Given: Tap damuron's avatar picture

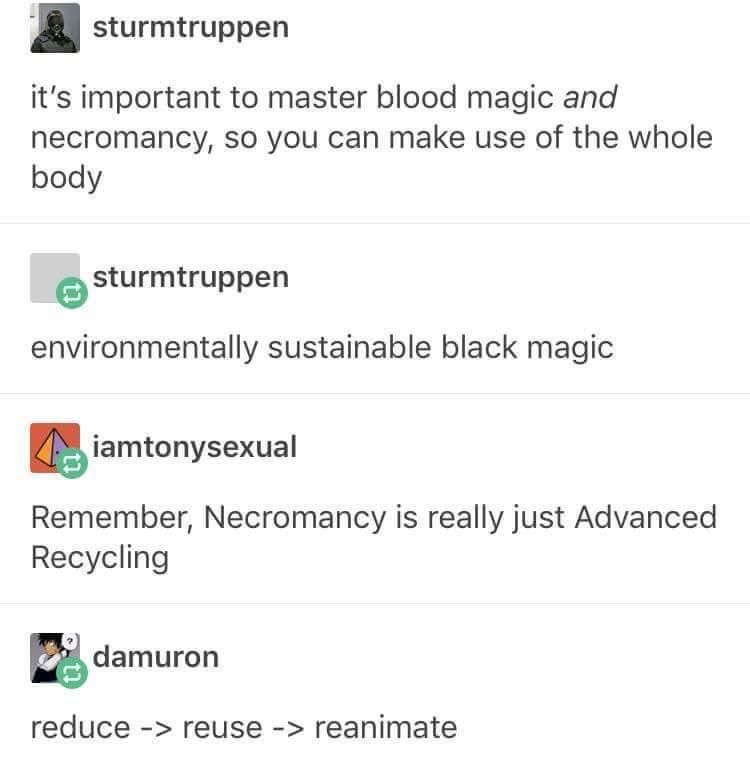Looking at the screenshot, I should [52, 654].
